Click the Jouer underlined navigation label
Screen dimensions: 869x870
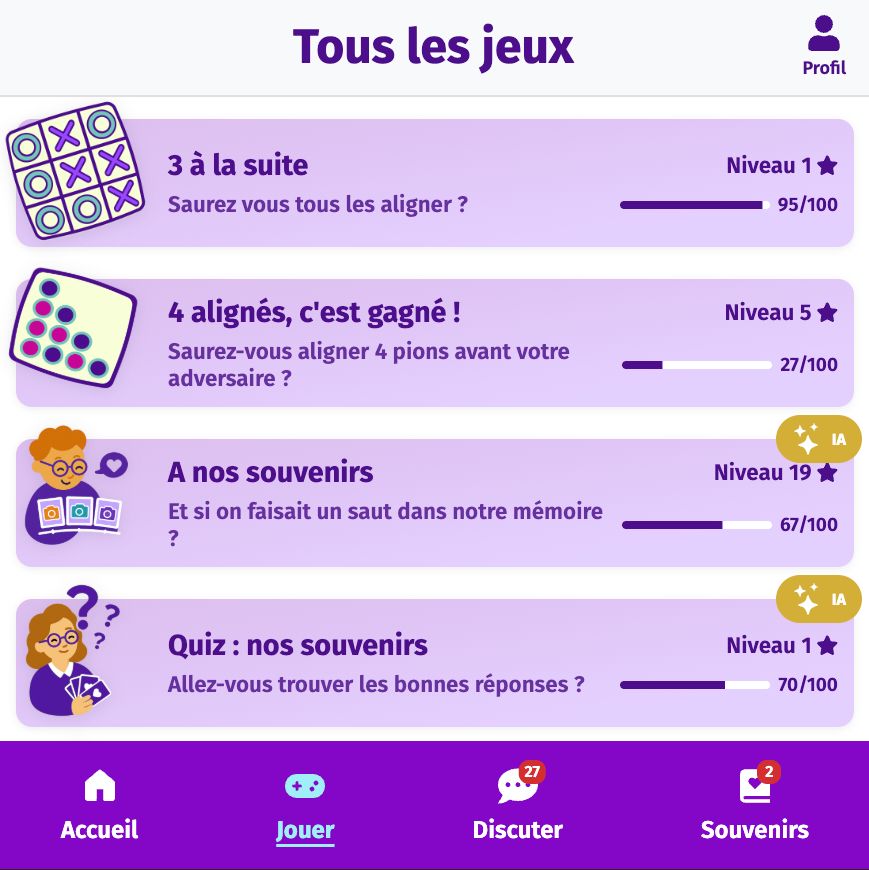coord(304,829)
